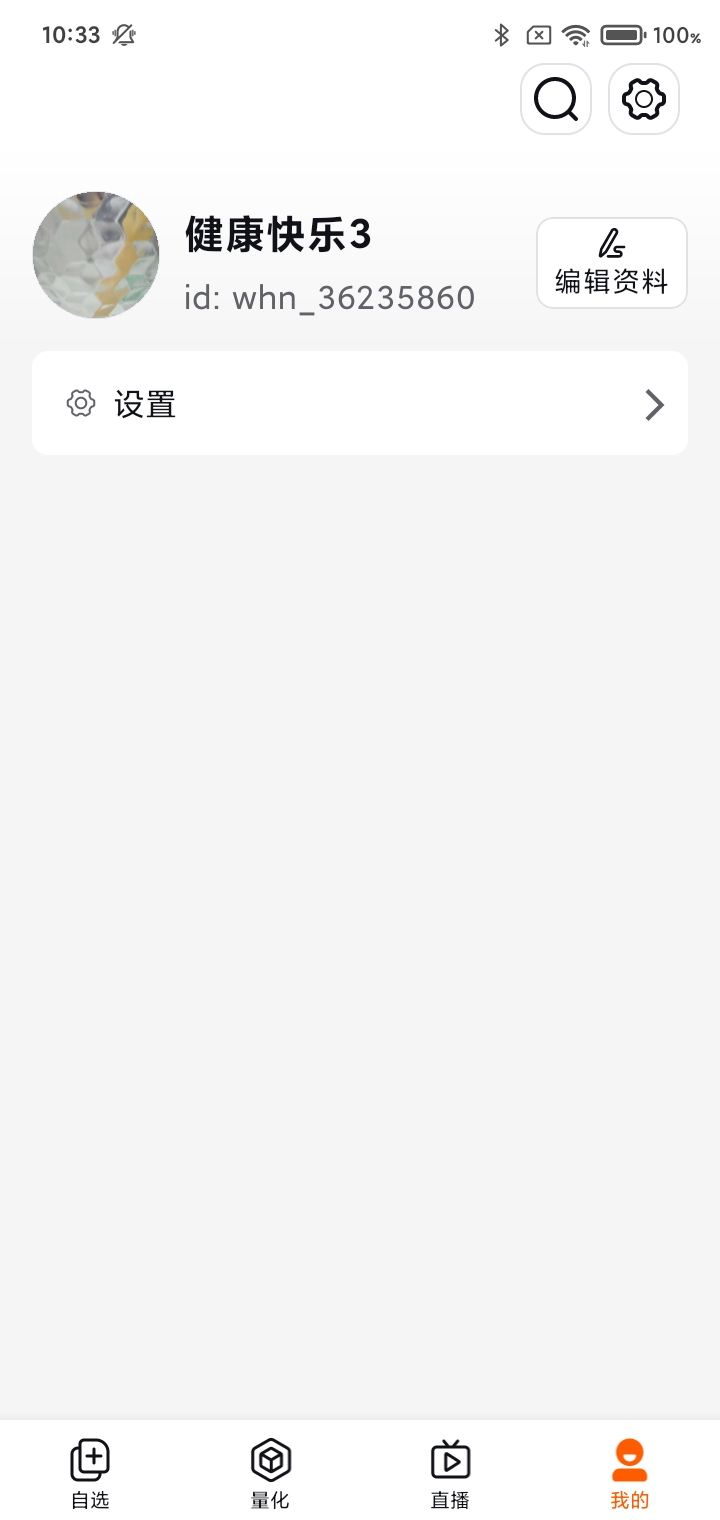Open the profile avatar thumbnail
Screen dimensions: 720x1520
[96, 256]
